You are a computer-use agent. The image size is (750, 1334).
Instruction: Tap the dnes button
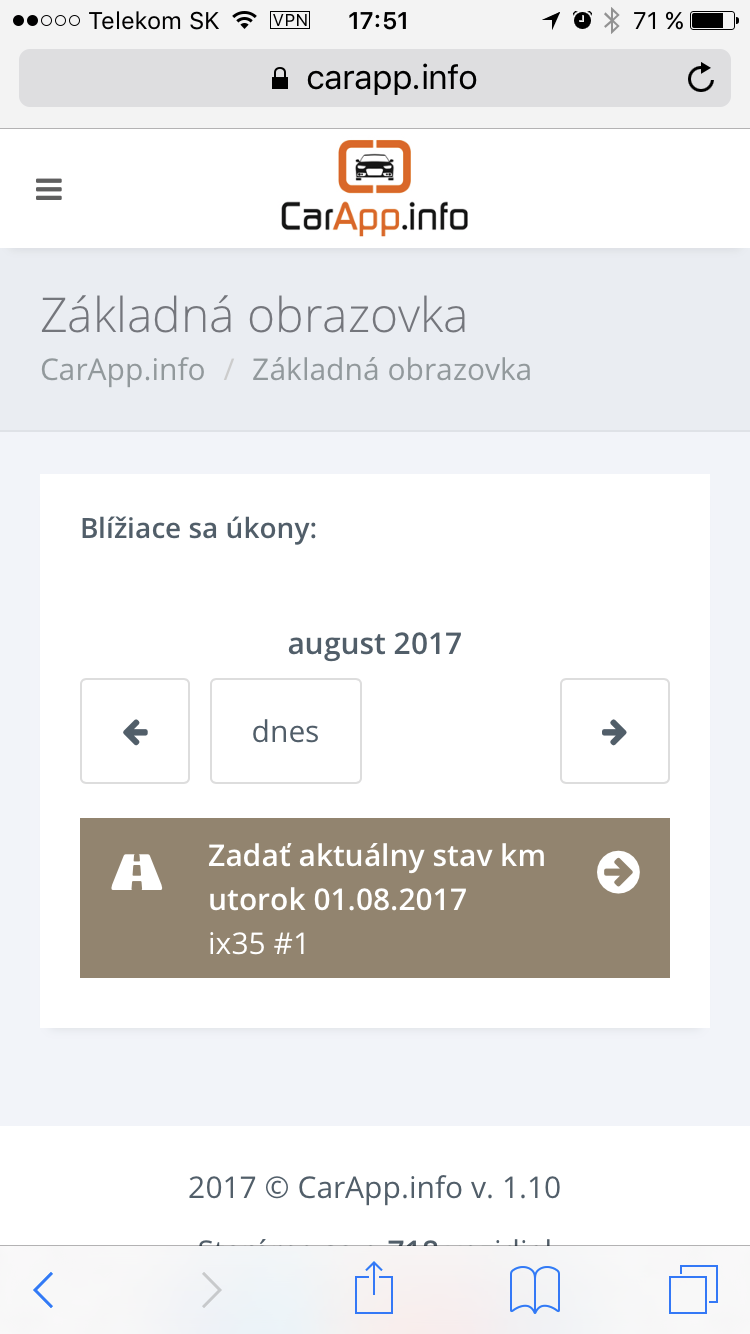point(286,731)
